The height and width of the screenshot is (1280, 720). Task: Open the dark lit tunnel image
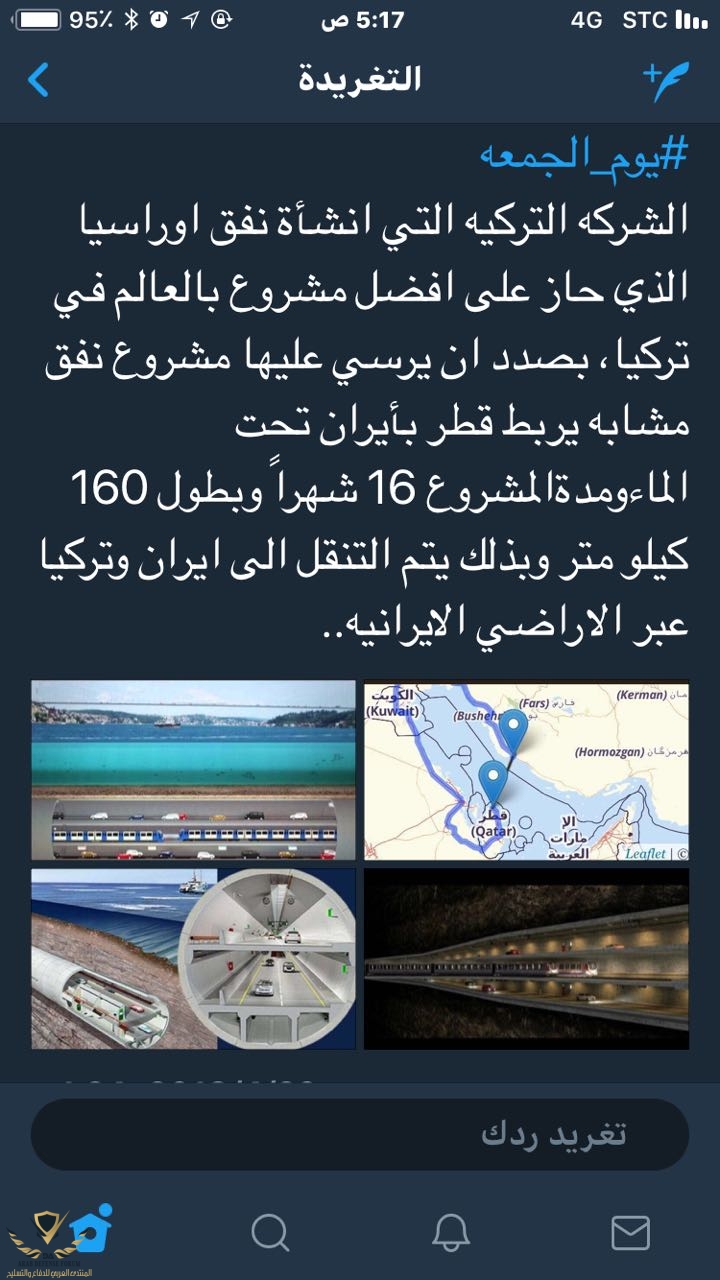526,958
